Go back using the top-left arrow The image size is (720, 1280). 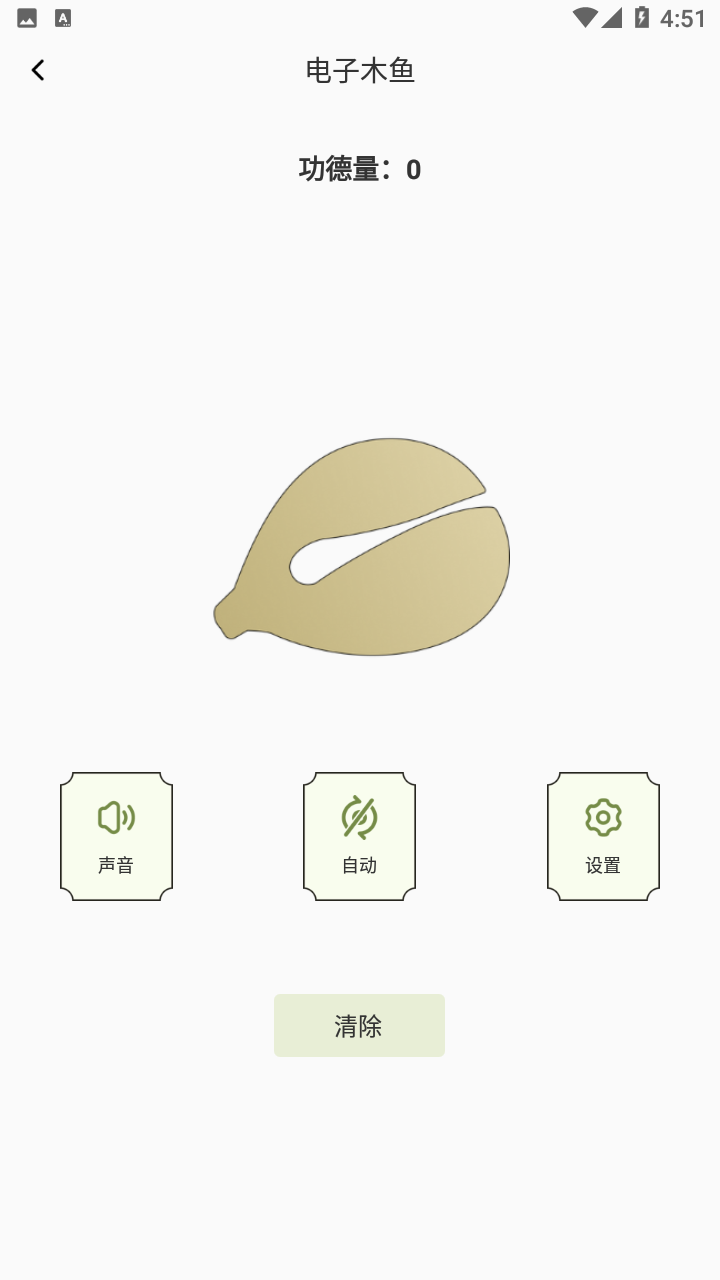(38, 70)
